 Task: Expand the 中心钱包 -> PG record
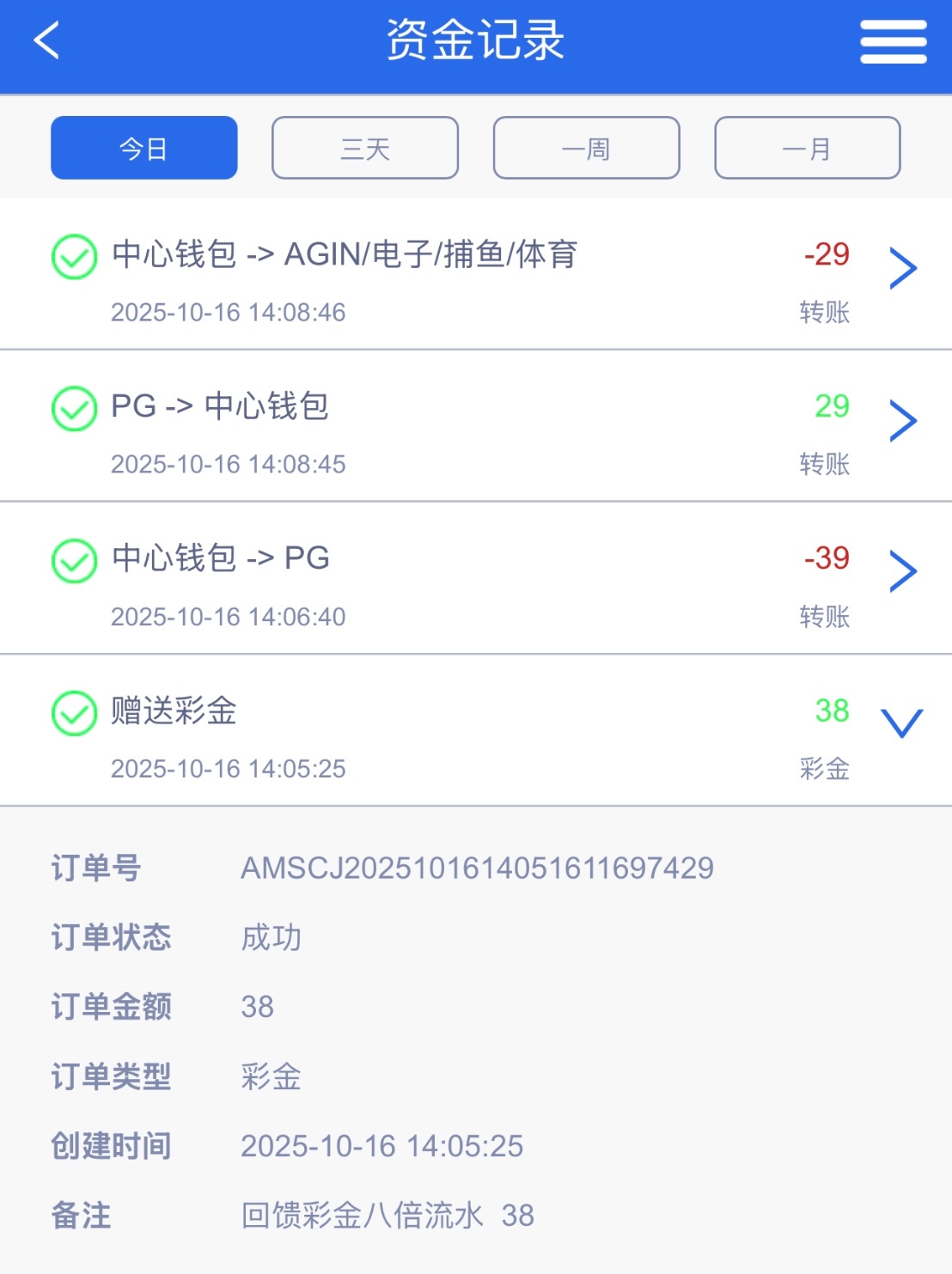click(902, 571)
